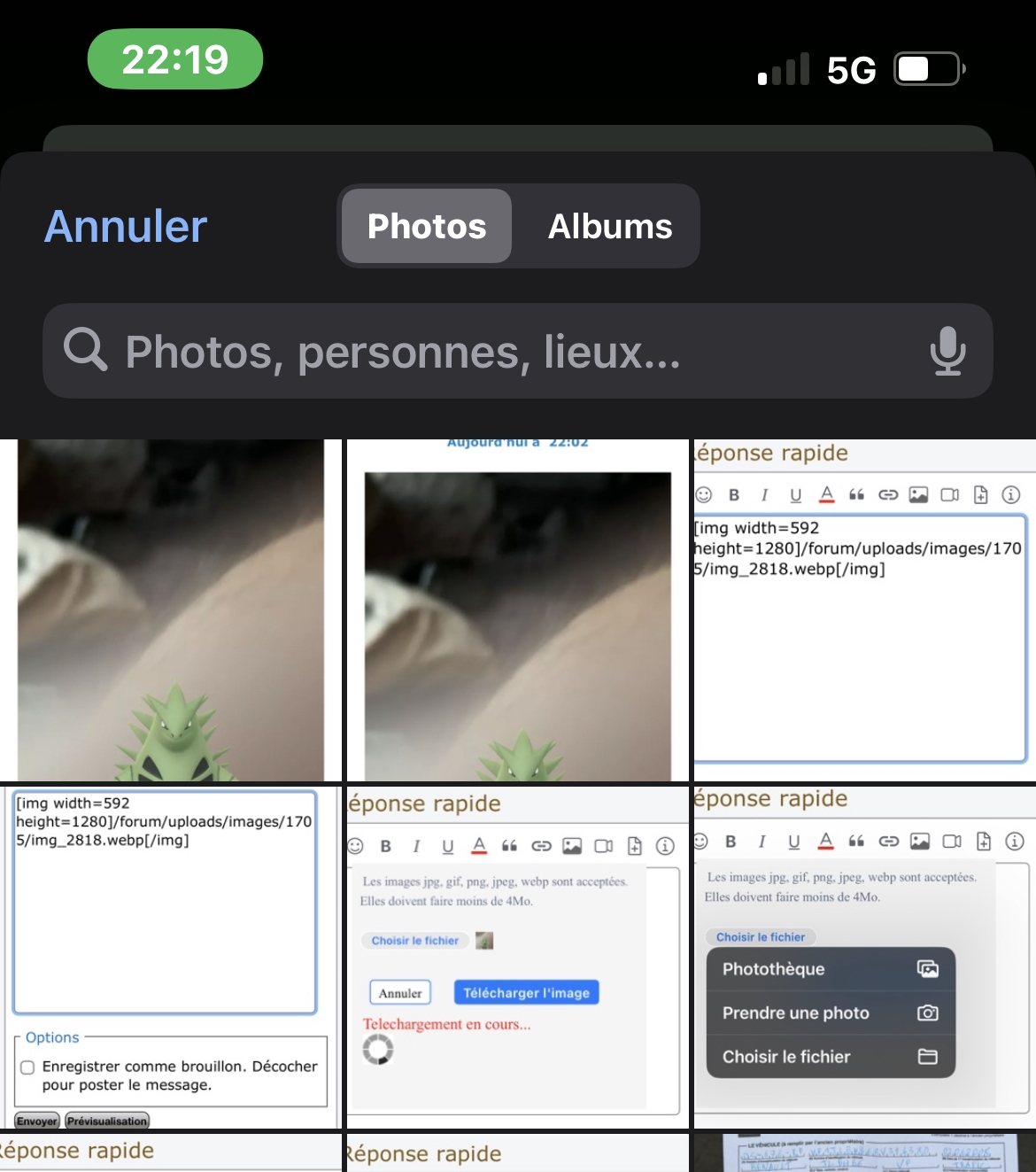Tap Annuler to close the photo picker
Screen dimensions: 1036x1172
tap(126, 227)
